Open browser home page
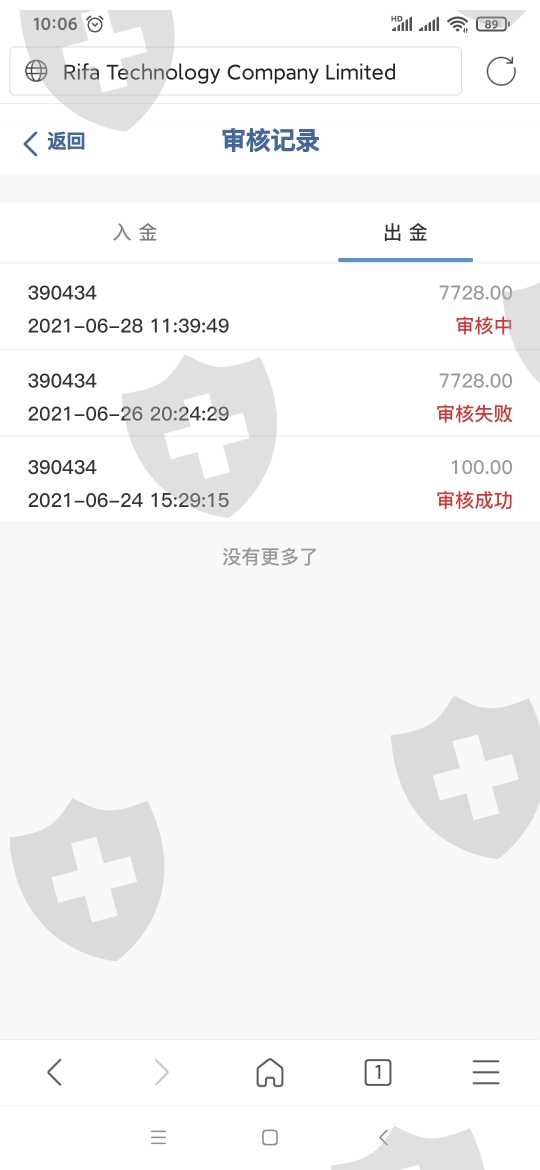The width and height of the screenshot is (540, 1170). (270, 1073)
